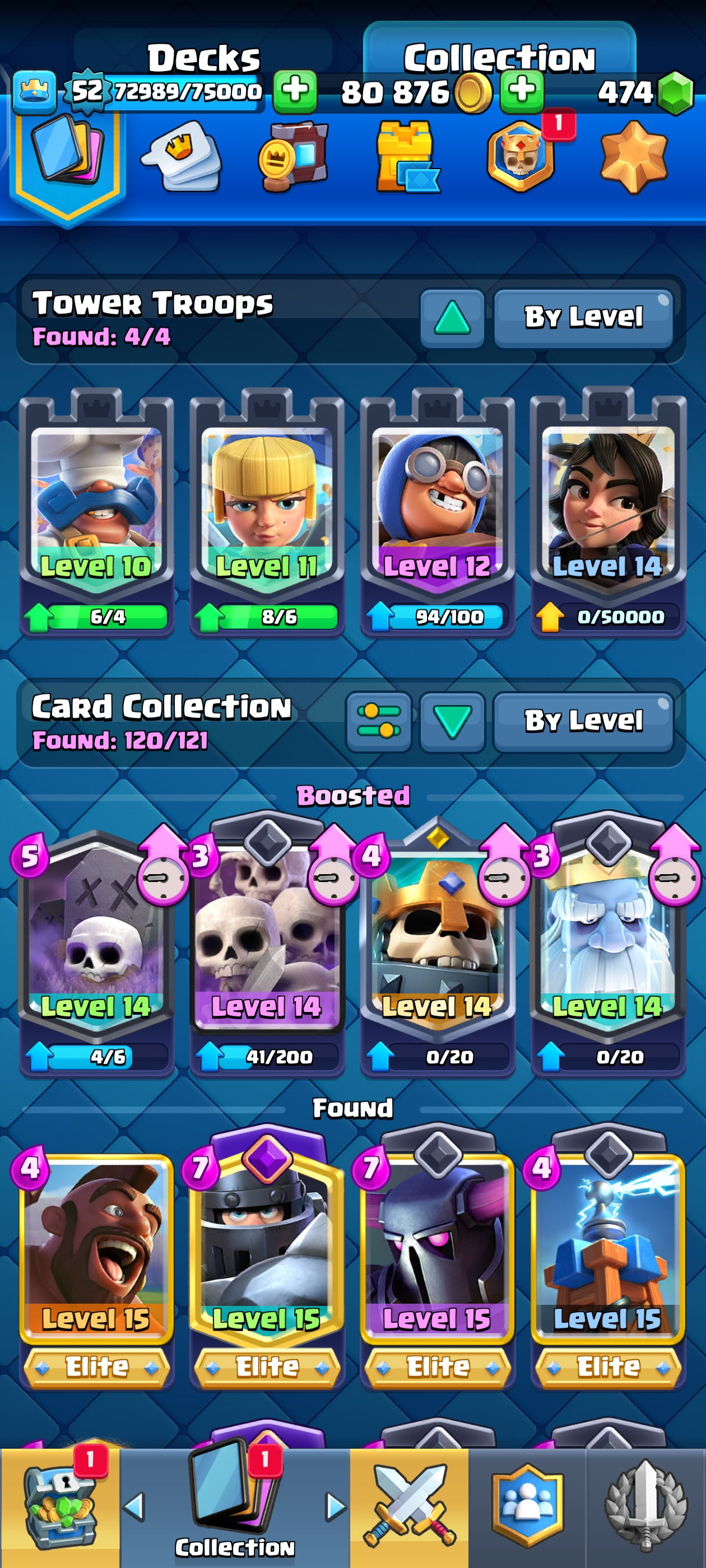Select the Elite Mega Knight card
The image size is (706, 1568).
coord(266,1248)
